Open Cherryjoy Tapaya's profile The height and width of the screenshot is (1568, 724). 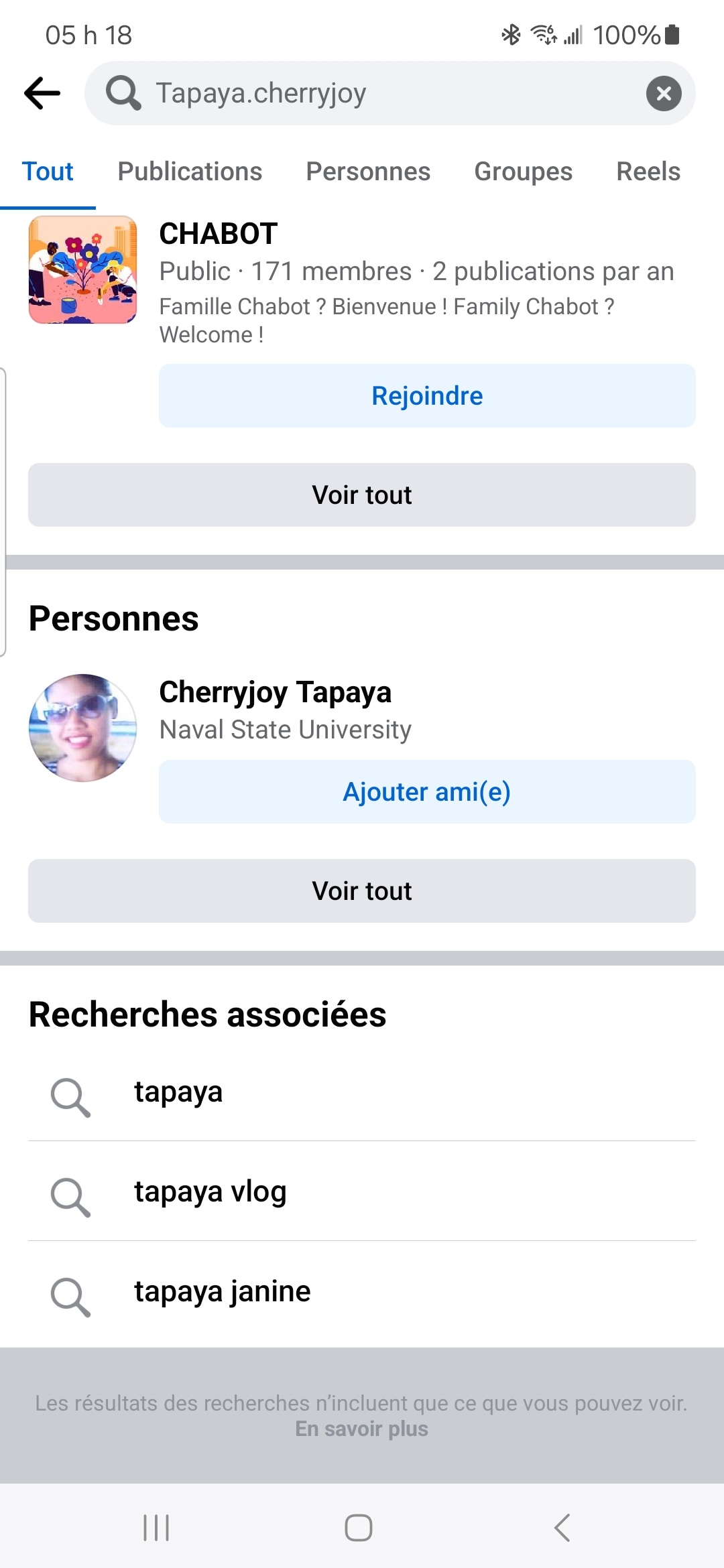pyautogui.click(x=275, y=692)
